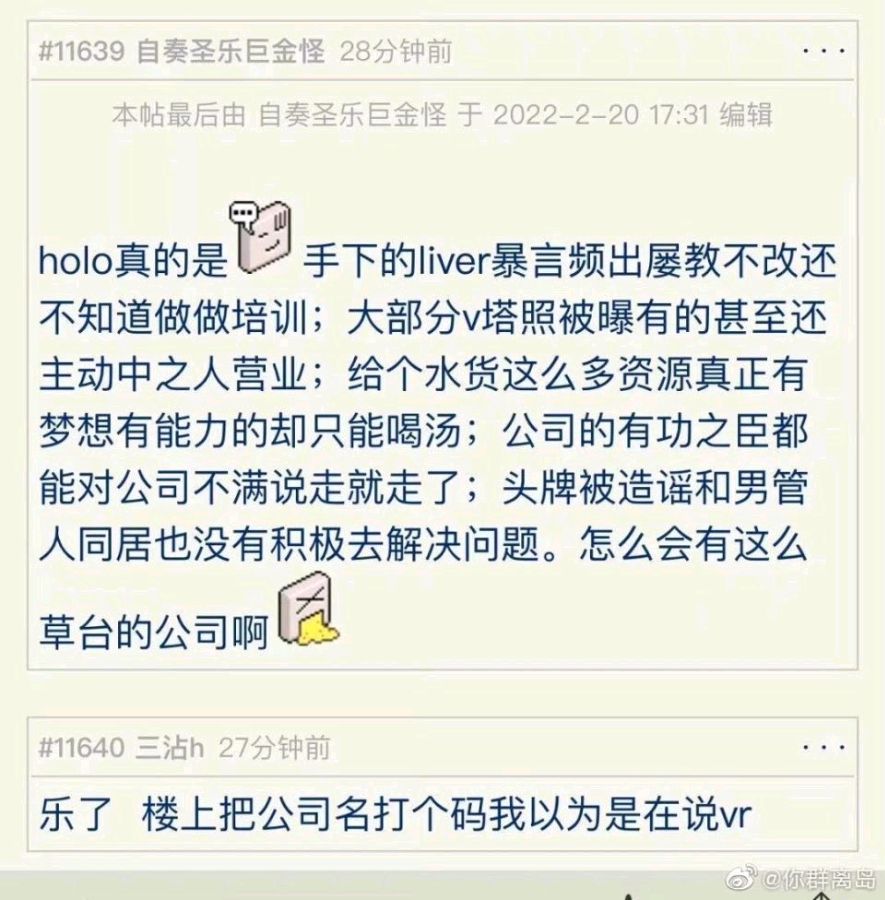View profile of 自奏圣乐巨金怪 in post header
Screen dimensions: 885x900
(231, 51)
